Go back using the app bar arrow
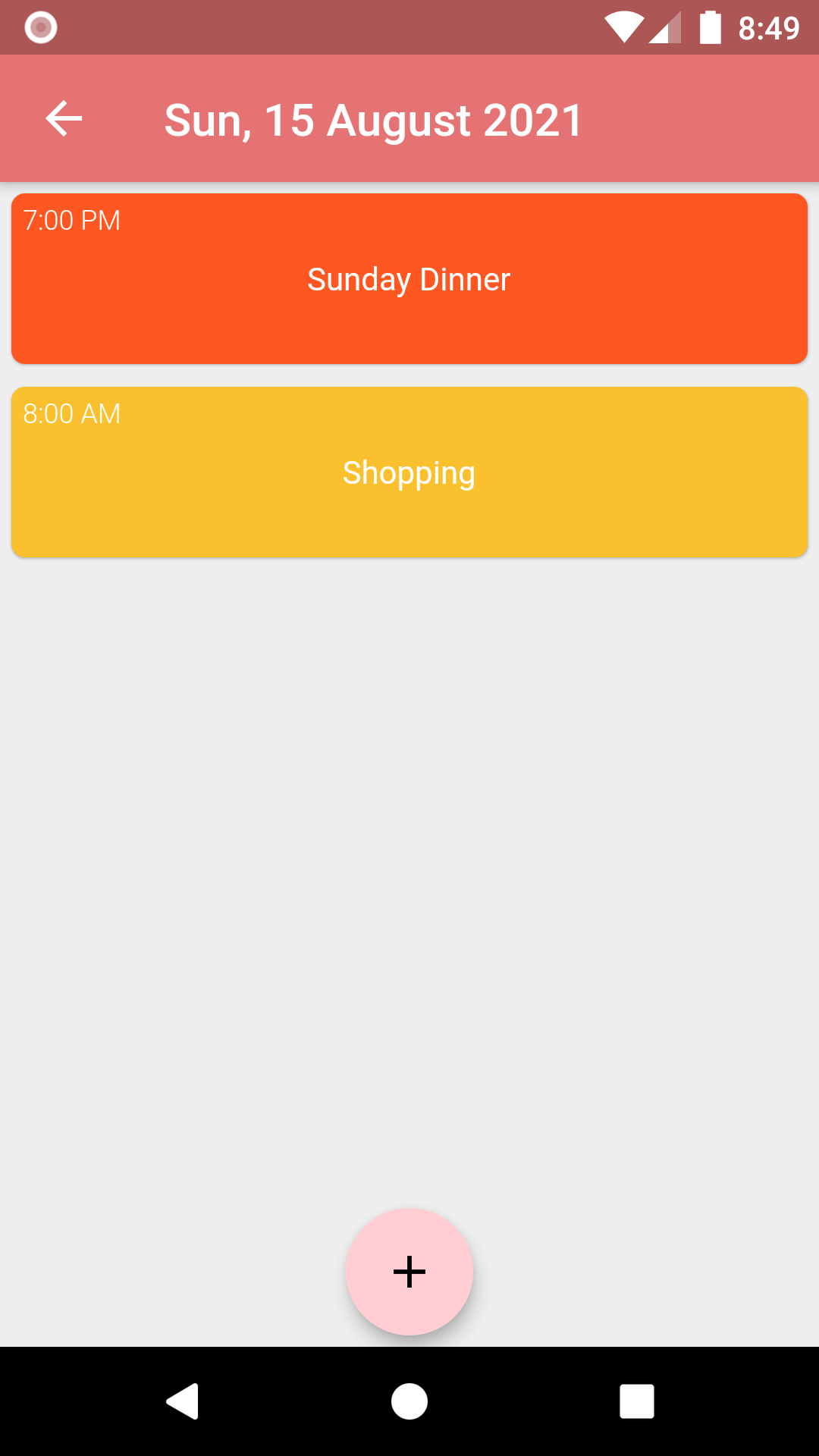819x1456 pixels. click(64, 119)
